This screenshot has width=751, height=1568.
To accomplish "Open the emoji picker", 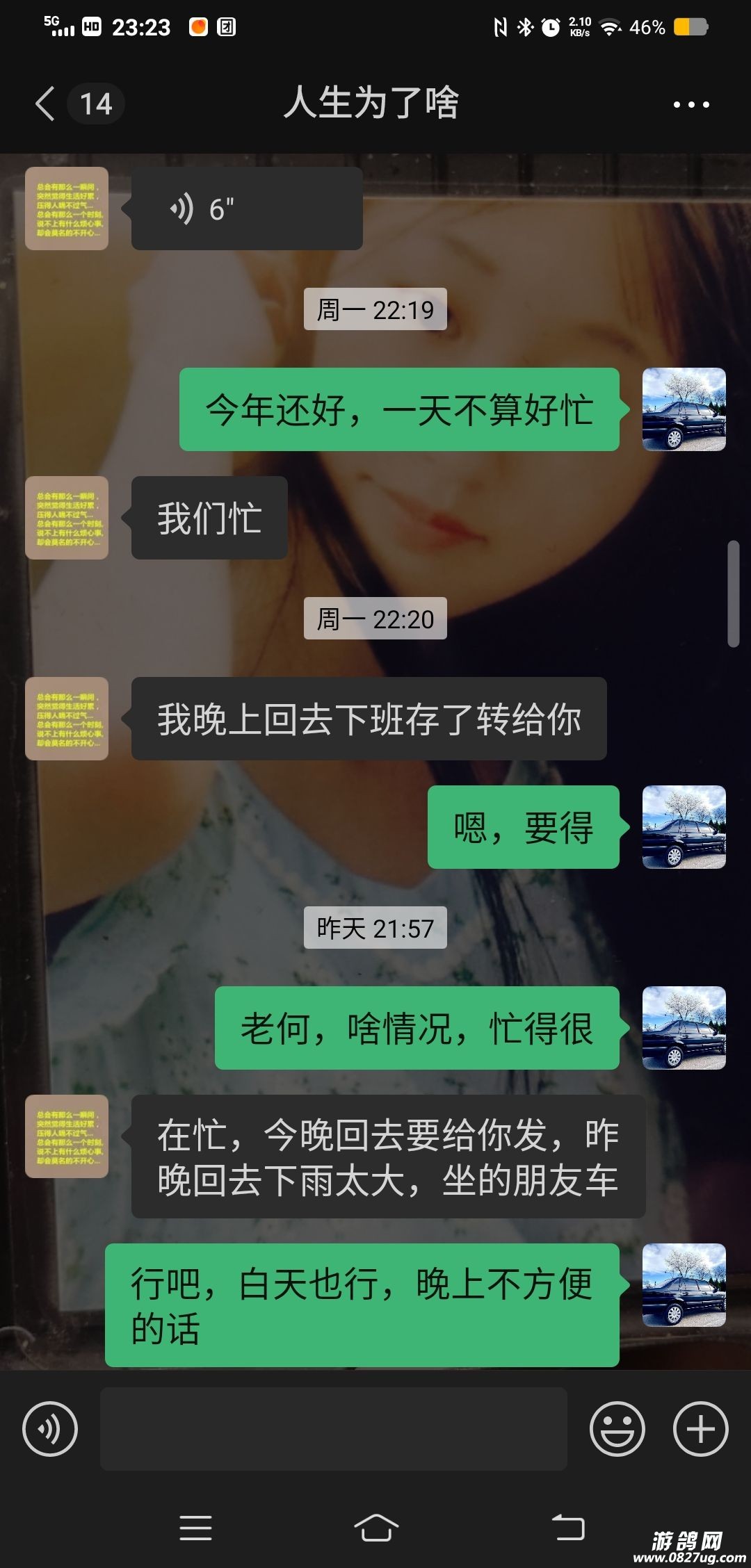I will click(617, 1429).
